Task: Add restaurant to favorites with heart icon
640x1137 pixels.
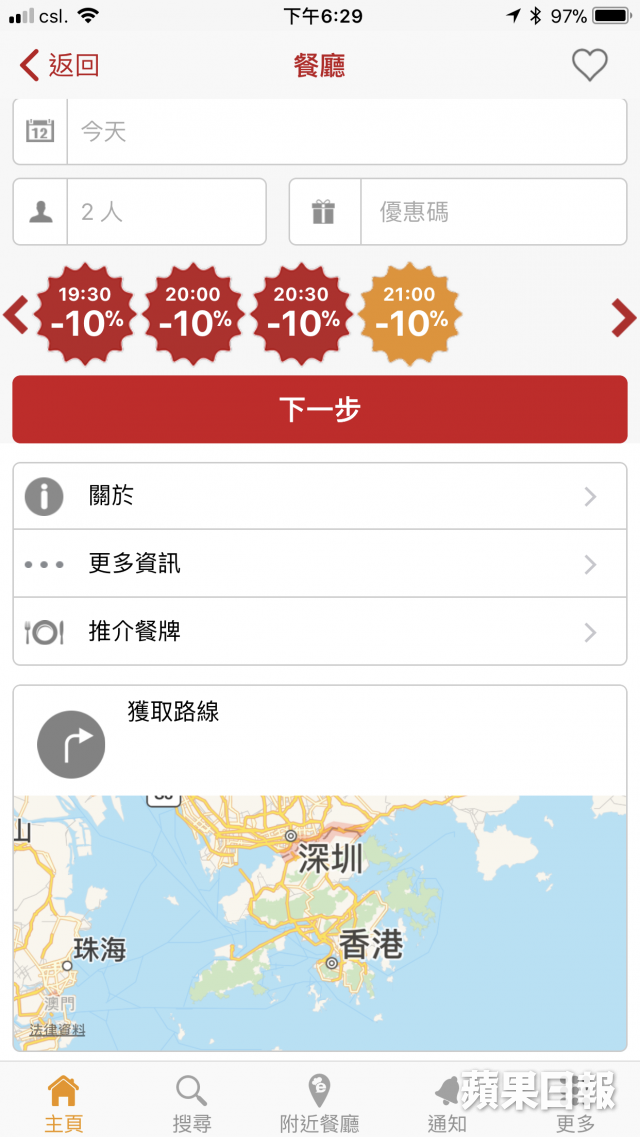Action: tap(589, 65)
